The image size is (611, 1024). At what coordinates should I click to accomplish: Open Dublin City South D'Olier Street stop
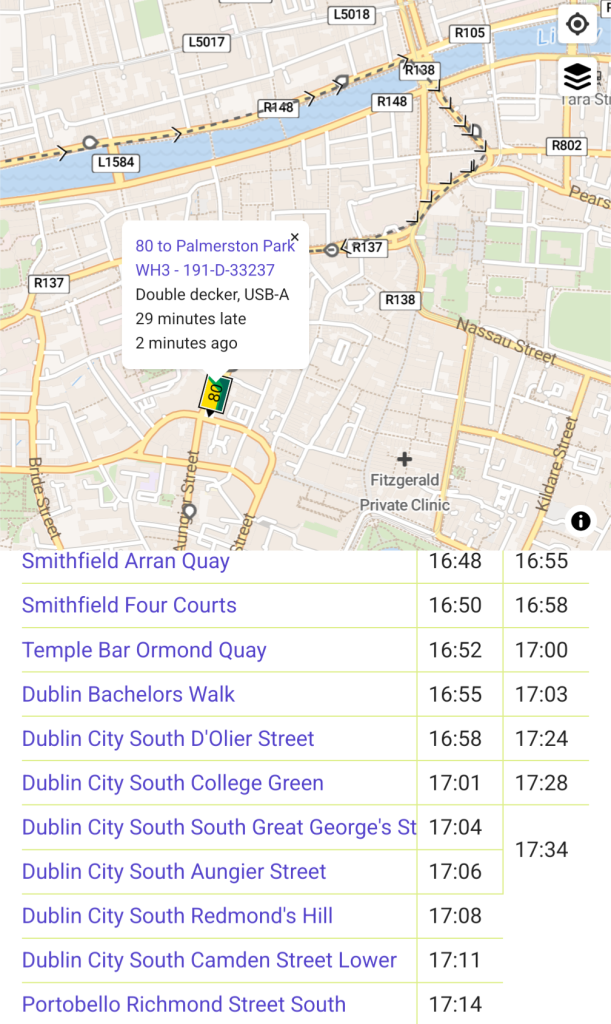pos(168,739)
